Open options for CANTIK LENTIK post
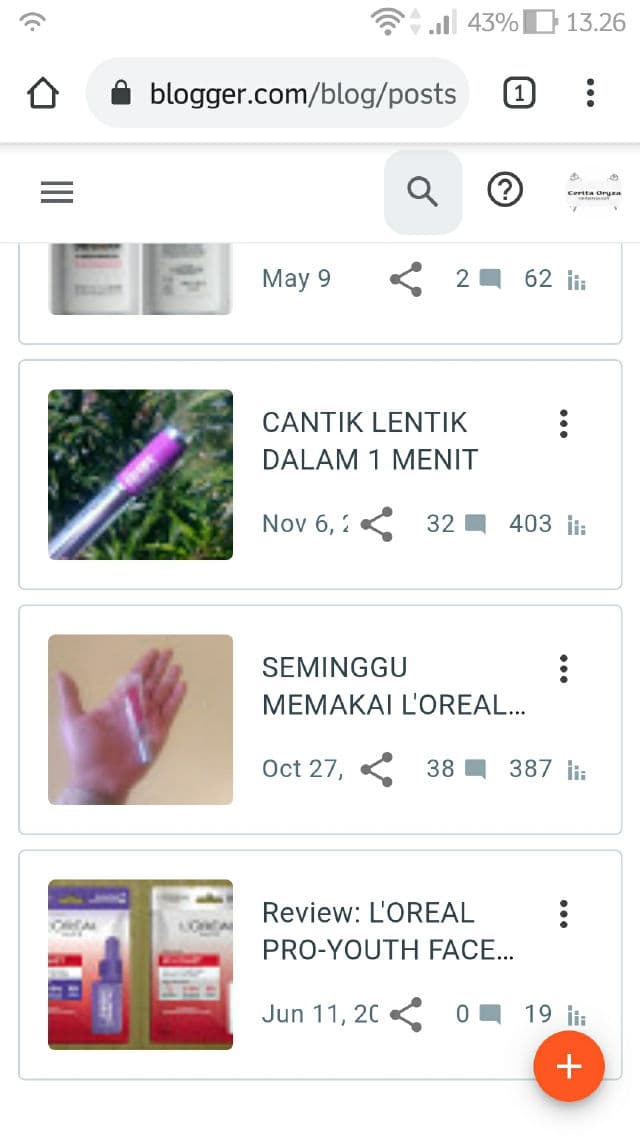 (564, 423)
